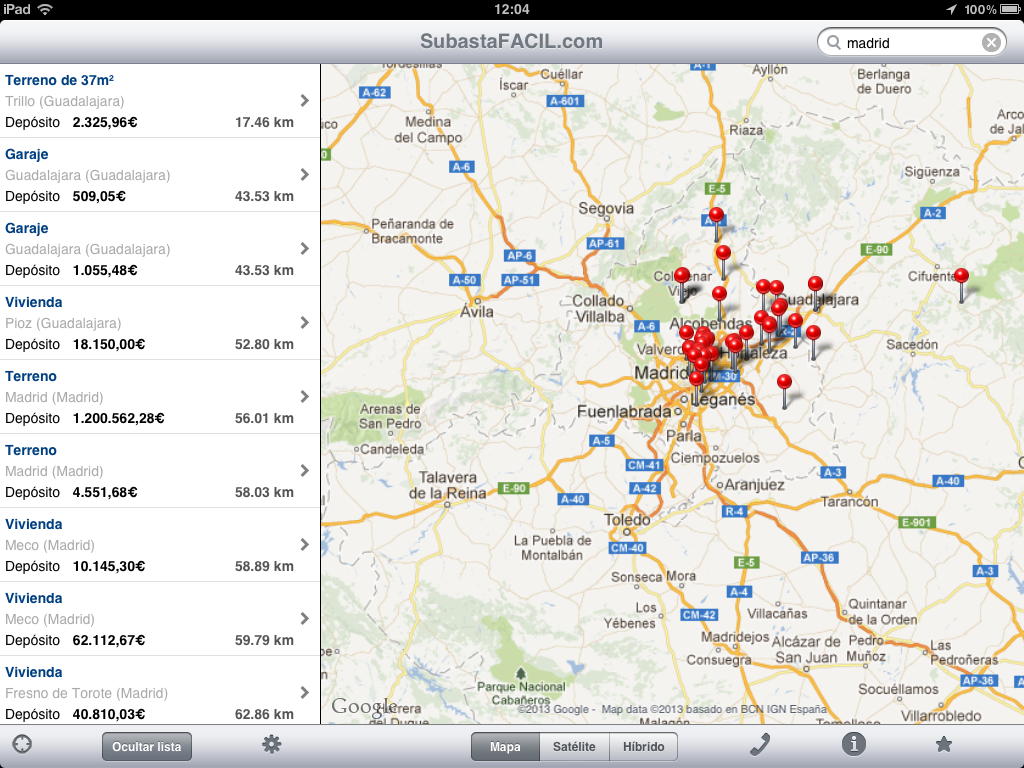
Task: Clear the madrid search text
Action: (990, 42)
